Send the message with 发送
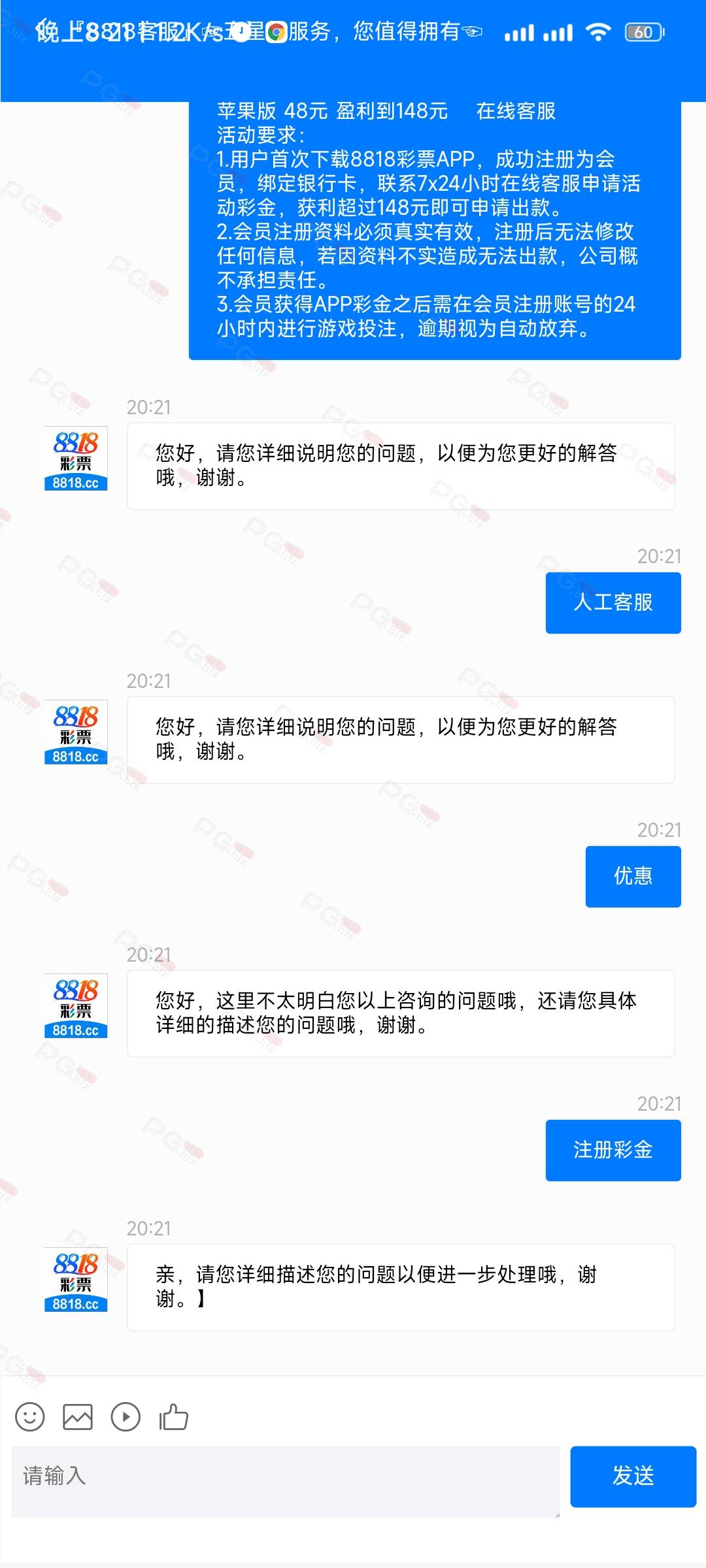Image resolution: width=706 pixels, height=1568 pixels. pos(633,1475)
